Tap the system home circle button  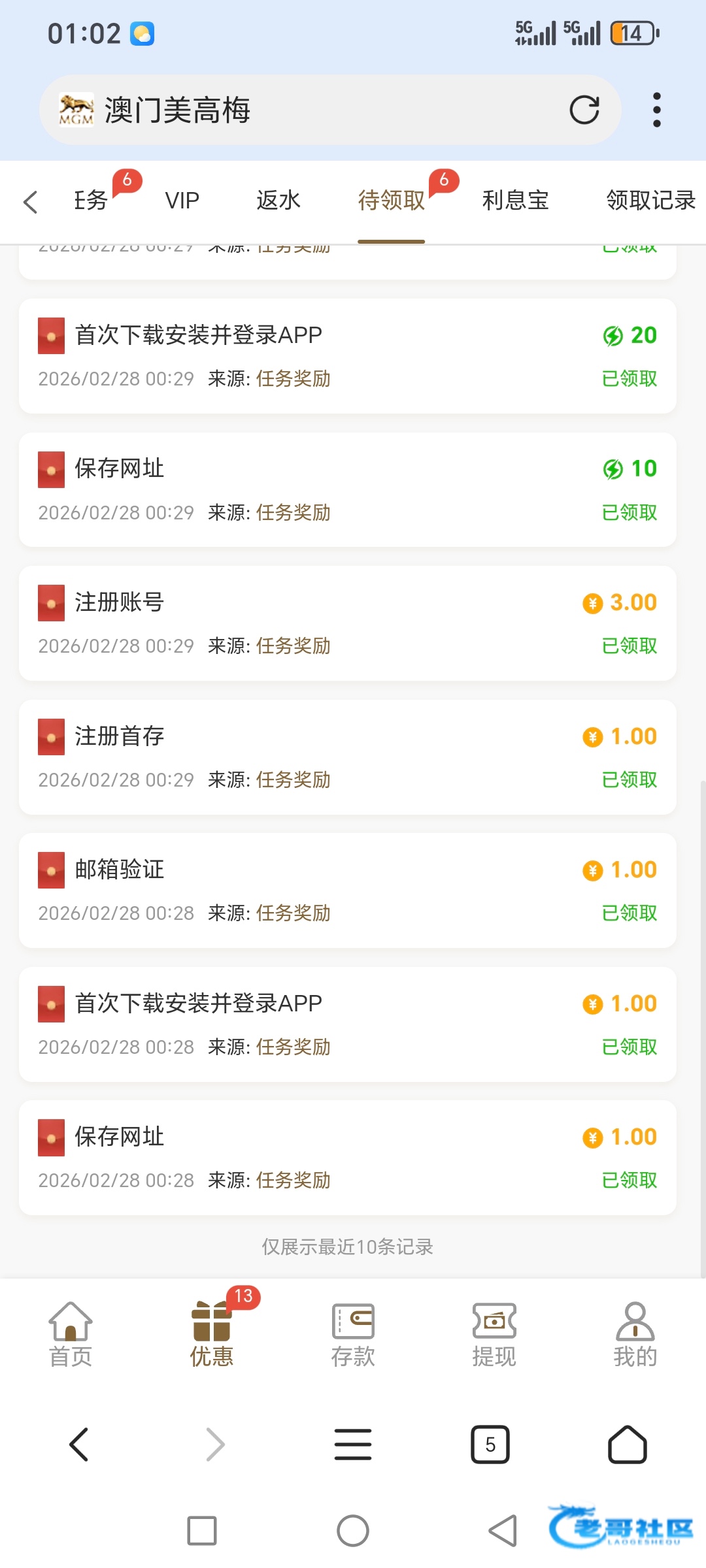pyautogui.click(x=353, y=1531)
